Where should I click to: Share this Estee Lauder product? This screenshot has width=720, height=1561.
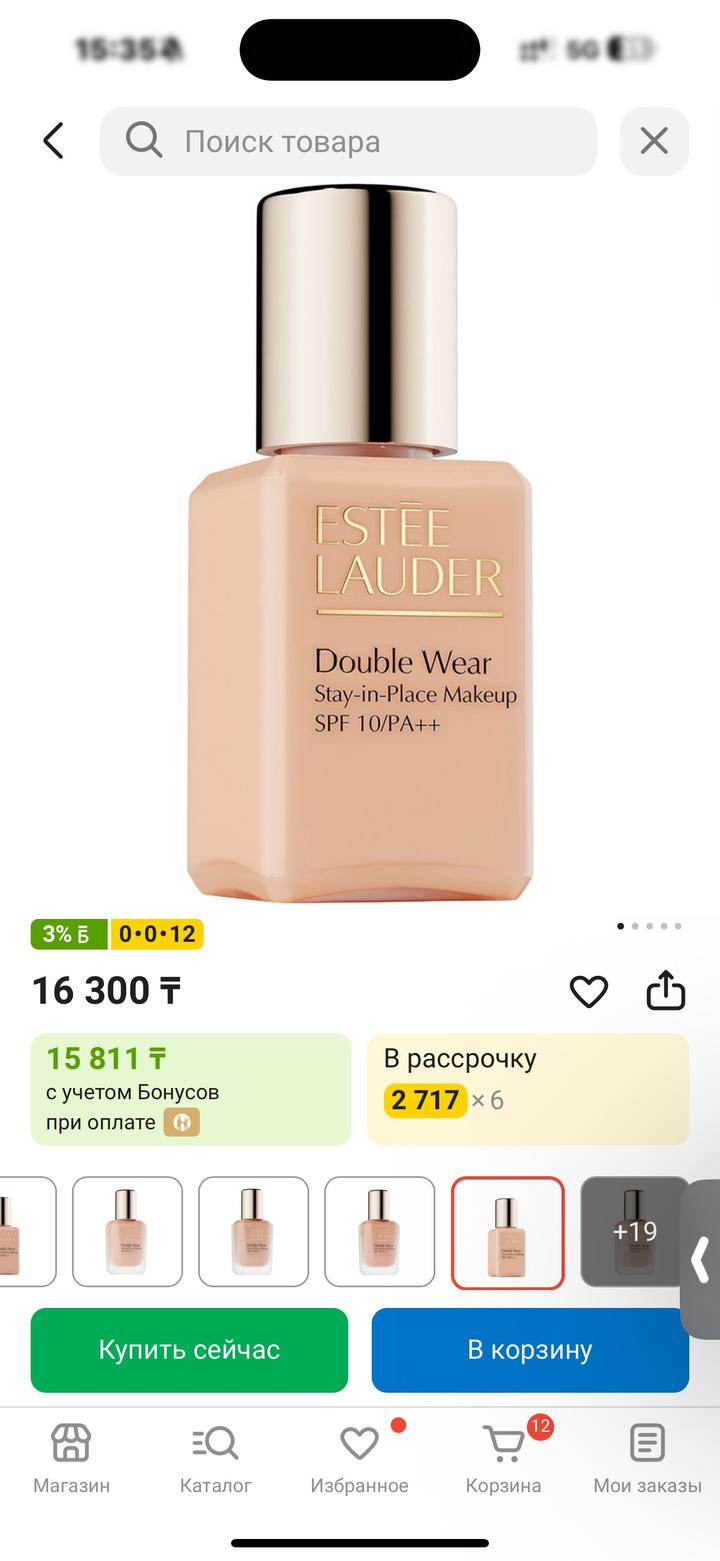pyautogui.click(x=666, y=991)
